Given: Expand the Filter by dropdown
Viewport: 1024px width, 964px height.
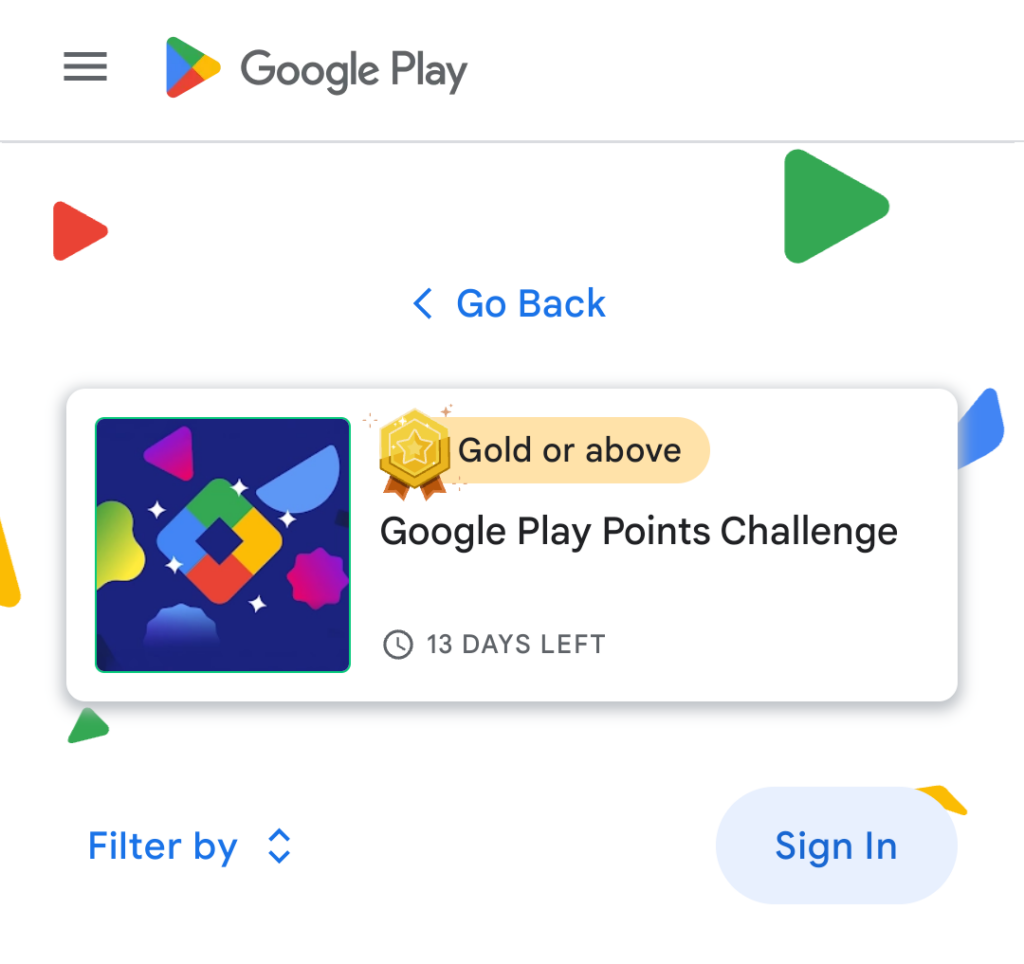Looking at the screenshot, I should 189,846.
